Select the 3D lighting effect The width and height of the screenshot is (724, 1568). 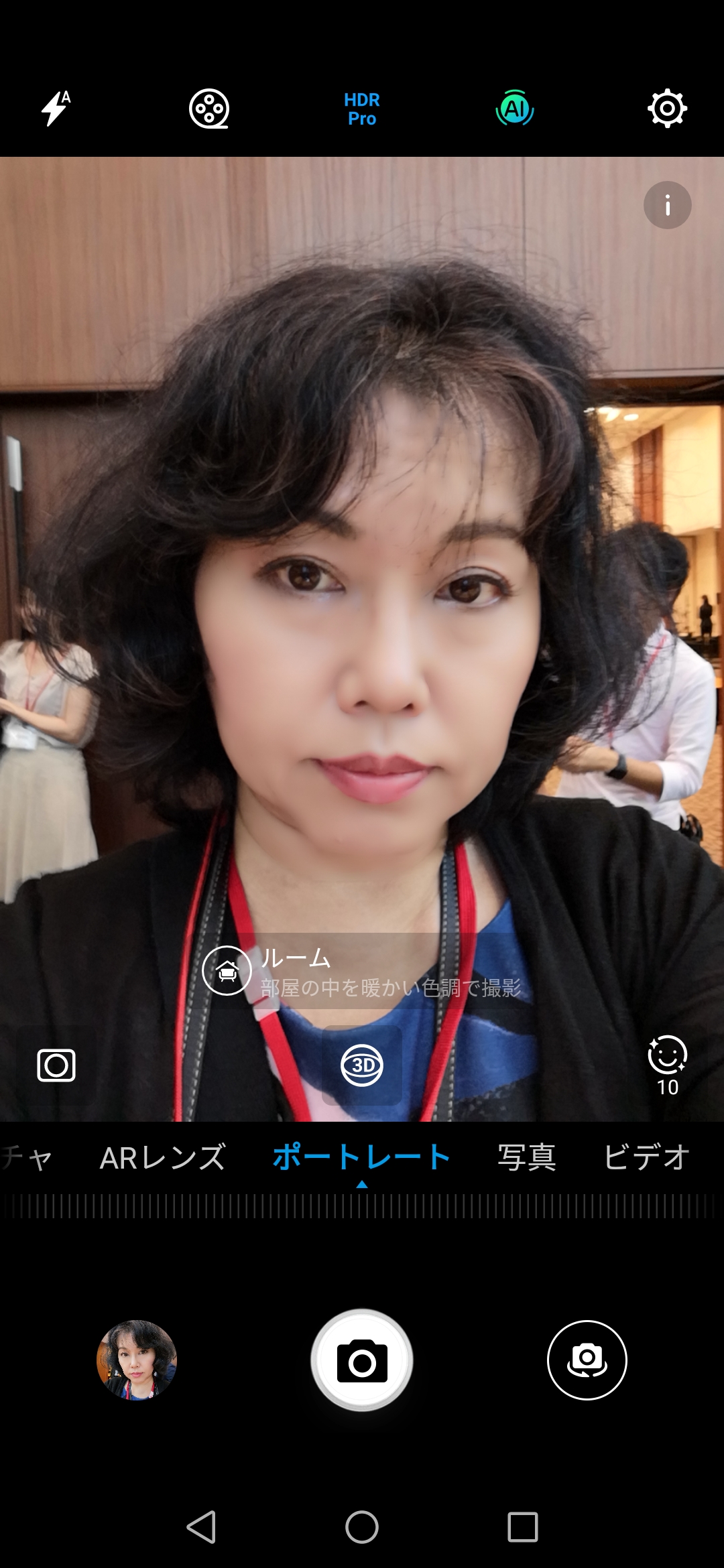(x=362, y=1065)
